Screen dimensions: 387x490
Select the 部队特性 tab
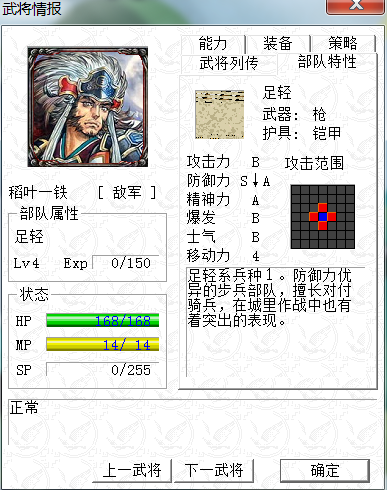(327, 62)
